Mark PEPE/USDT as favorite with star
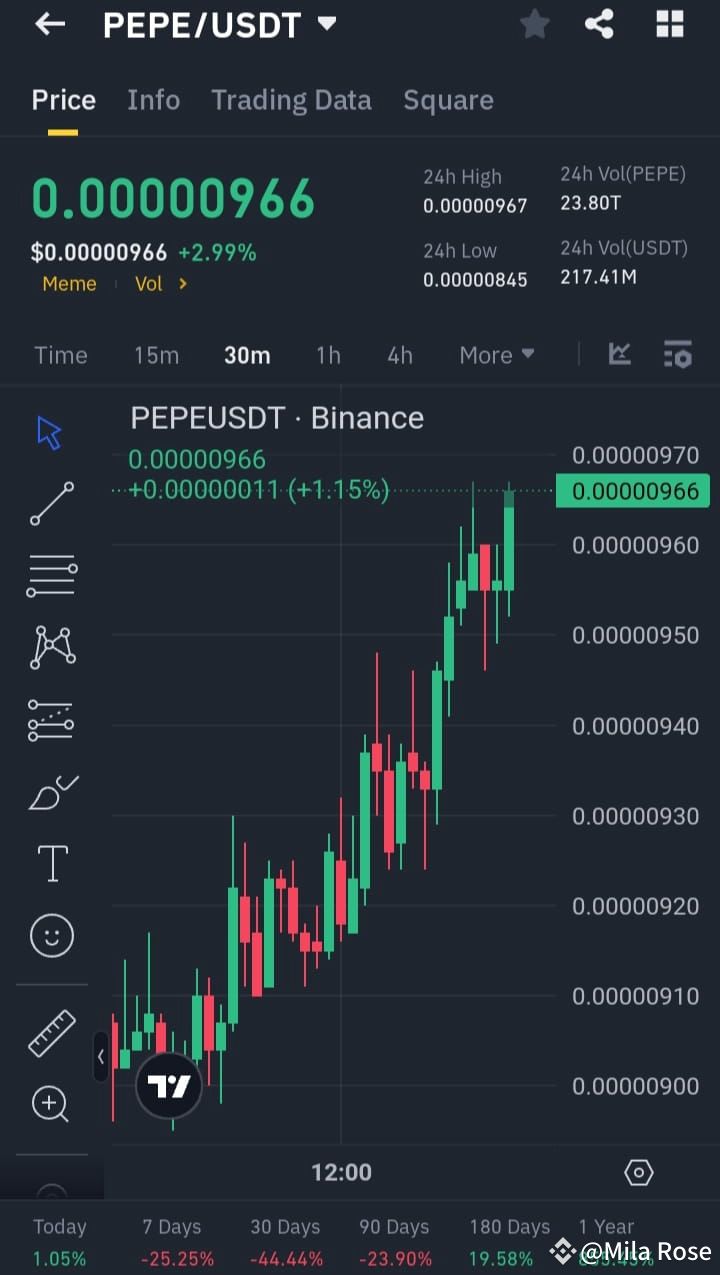This screenshot has width=720, height=1275. point(534,25)
